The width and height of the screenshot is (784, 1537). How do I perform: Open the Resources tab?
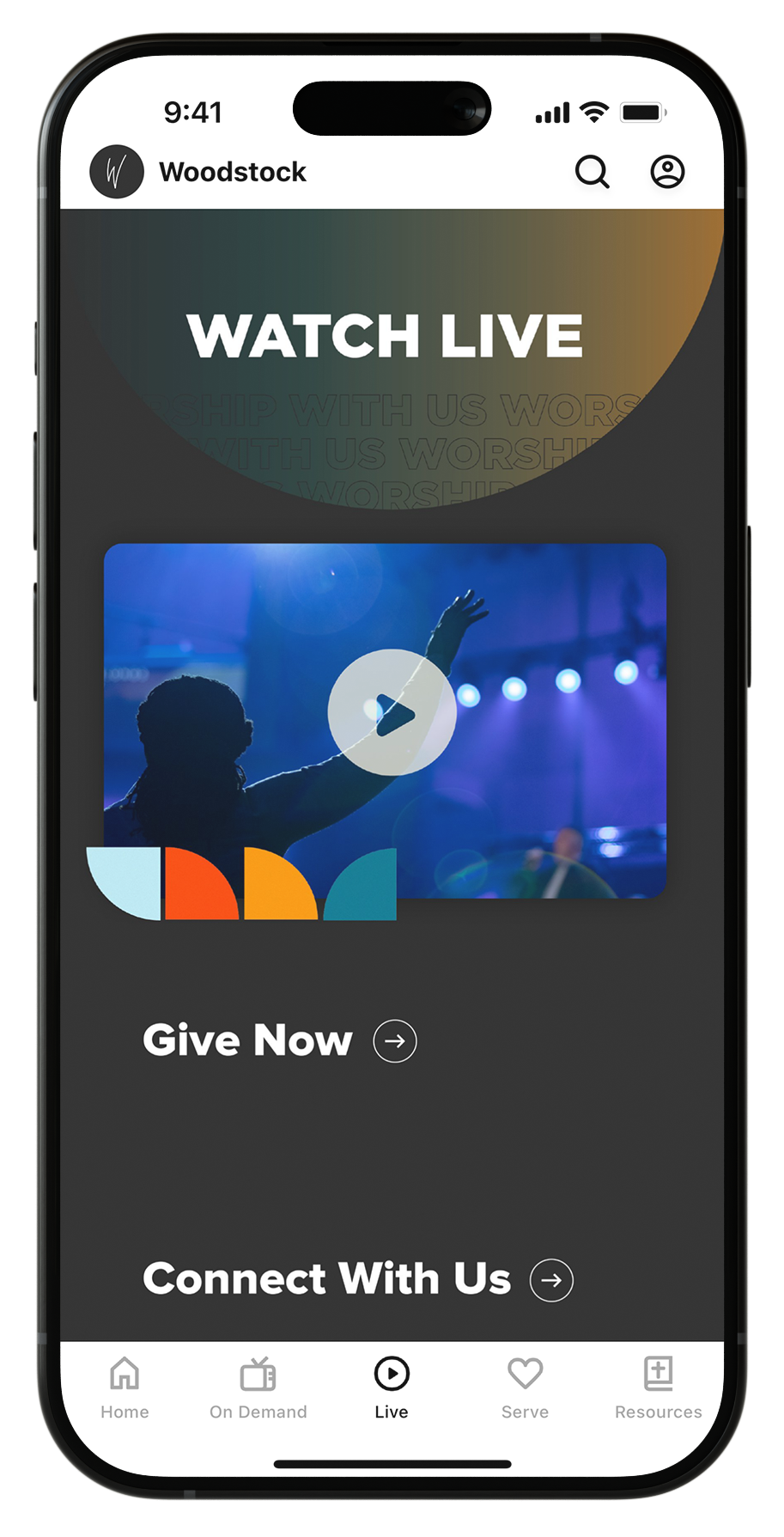tap(658, 1388)
